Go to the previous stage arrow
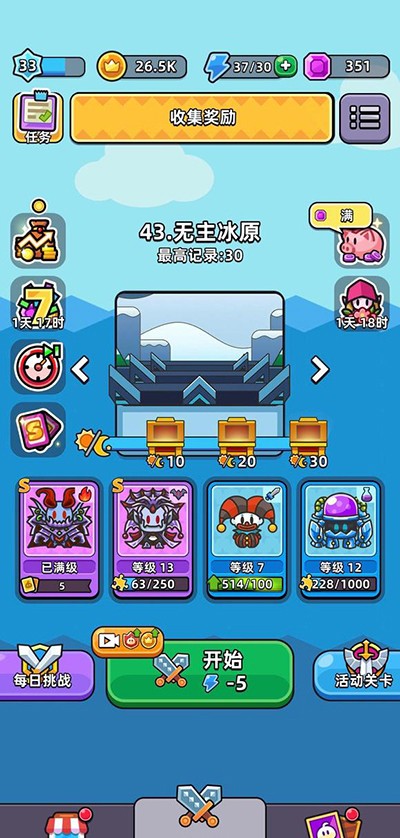Viewport: 400px width, 838px height. point(80,370)
